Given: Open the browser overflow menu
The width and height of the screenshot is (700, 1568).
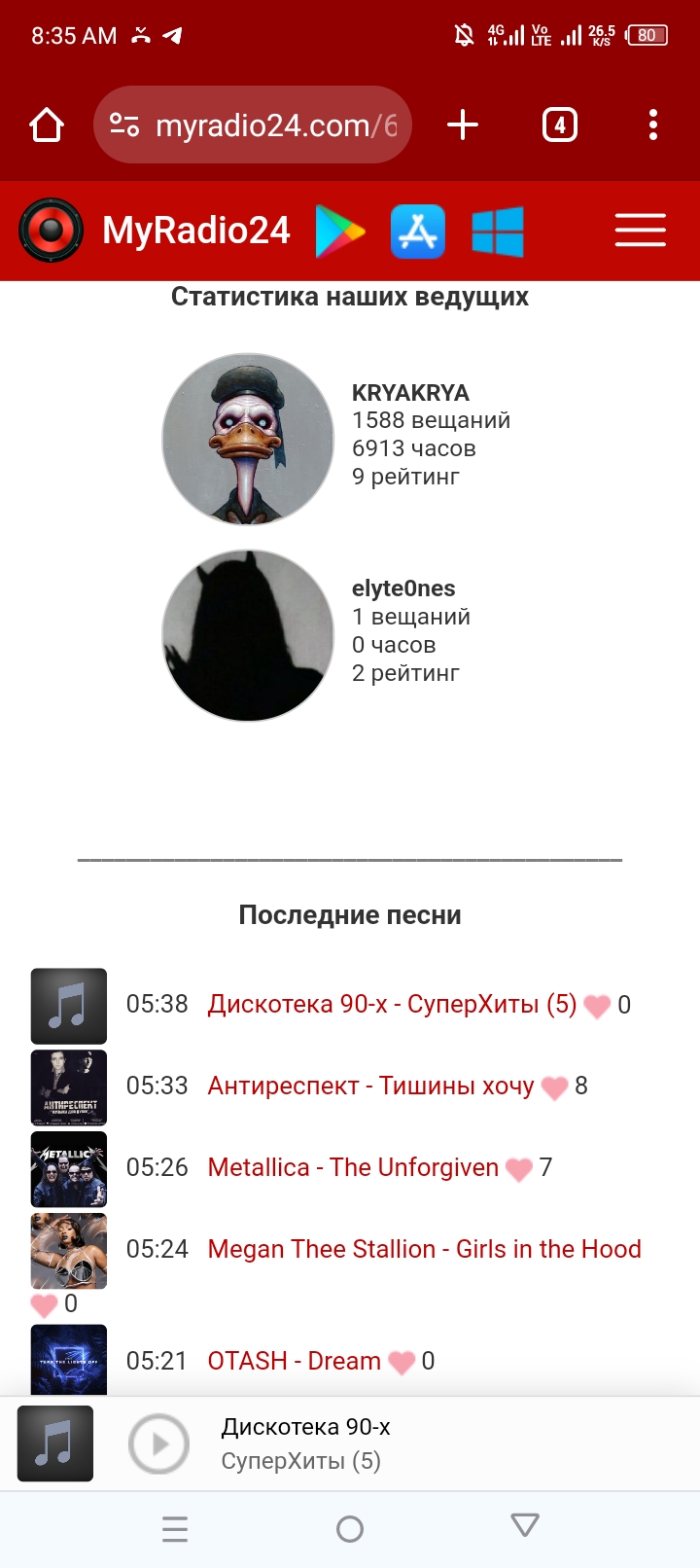Looking at the screenshot, I should pyautogui.click(x=652, y=125).
